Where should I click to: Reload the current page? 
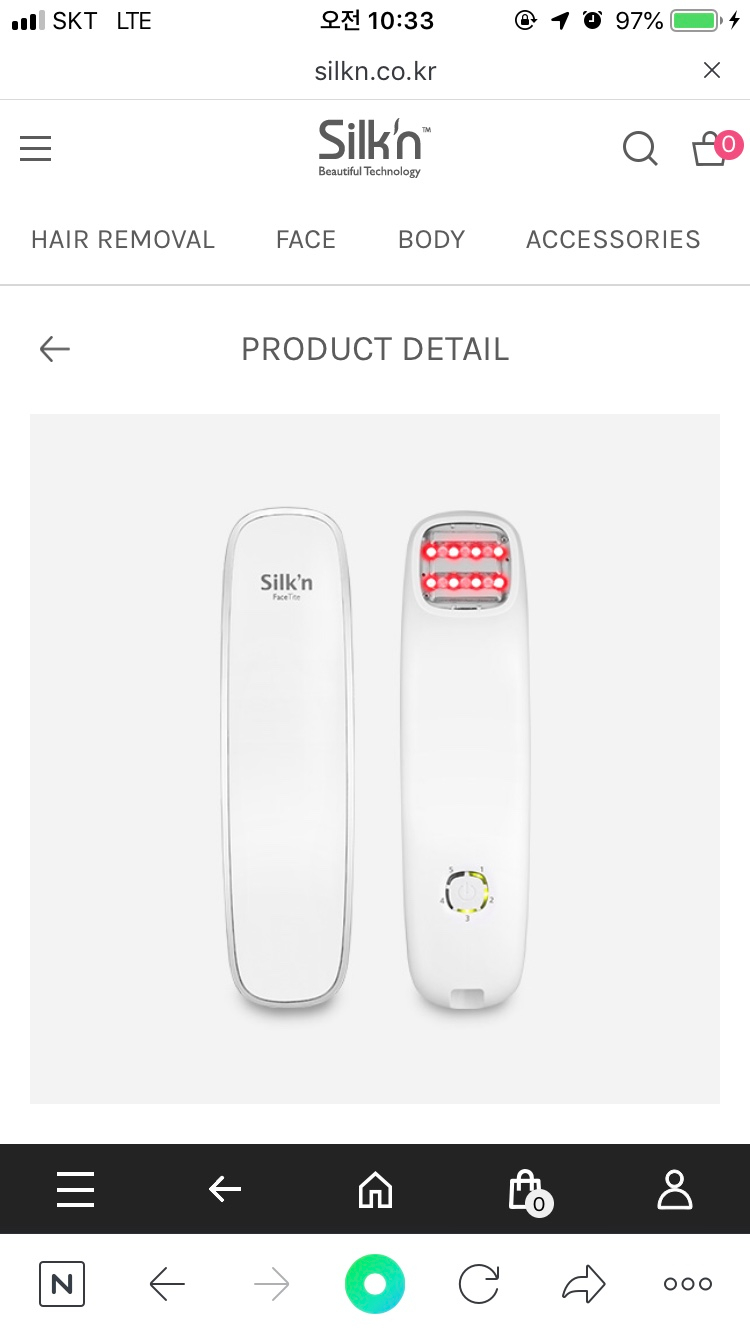pyautogui.click(x=479, y=1284)
